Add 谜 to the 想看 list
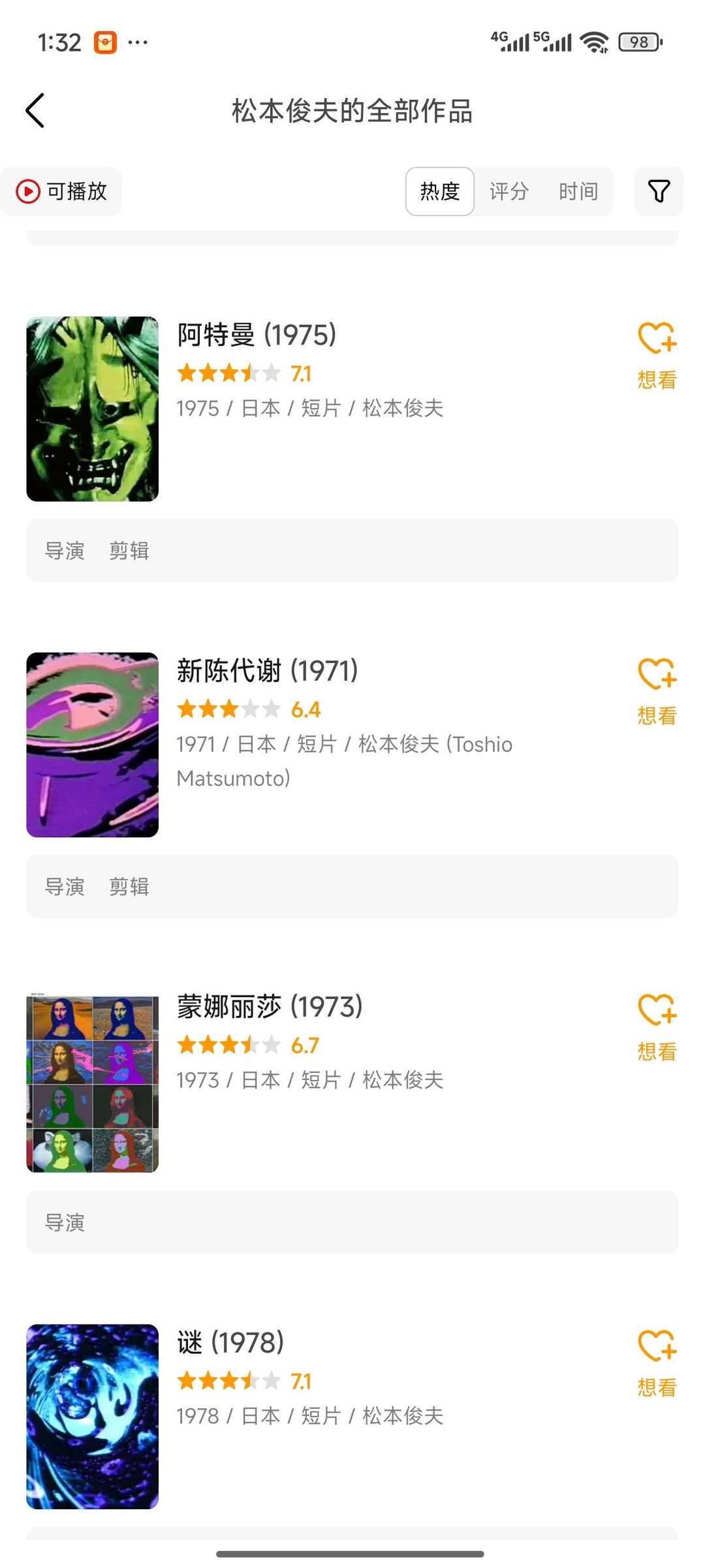 tap(657, 1364)
